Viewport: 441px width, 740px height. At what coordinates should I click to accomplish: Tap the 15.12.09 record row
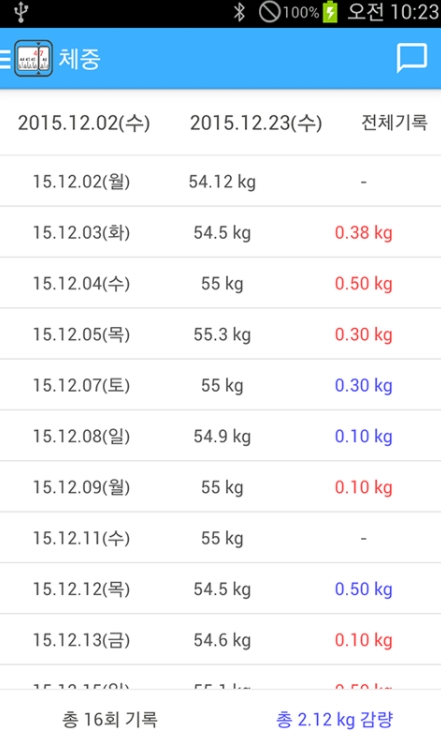pos(220,487)
